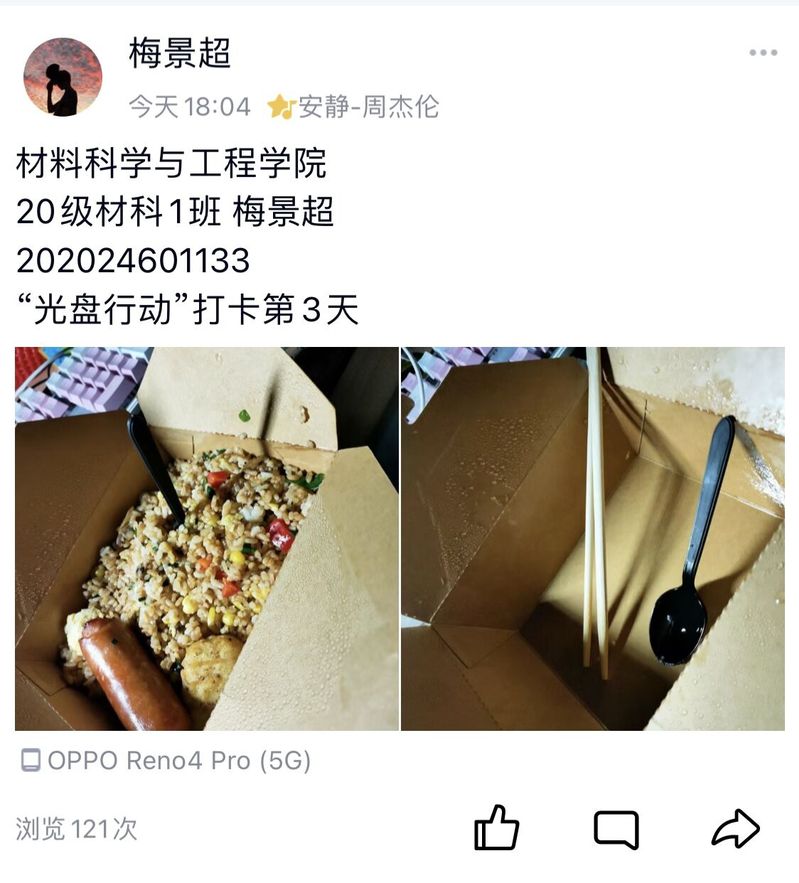
Task: Open comments on this post
Action: (616, 829)
